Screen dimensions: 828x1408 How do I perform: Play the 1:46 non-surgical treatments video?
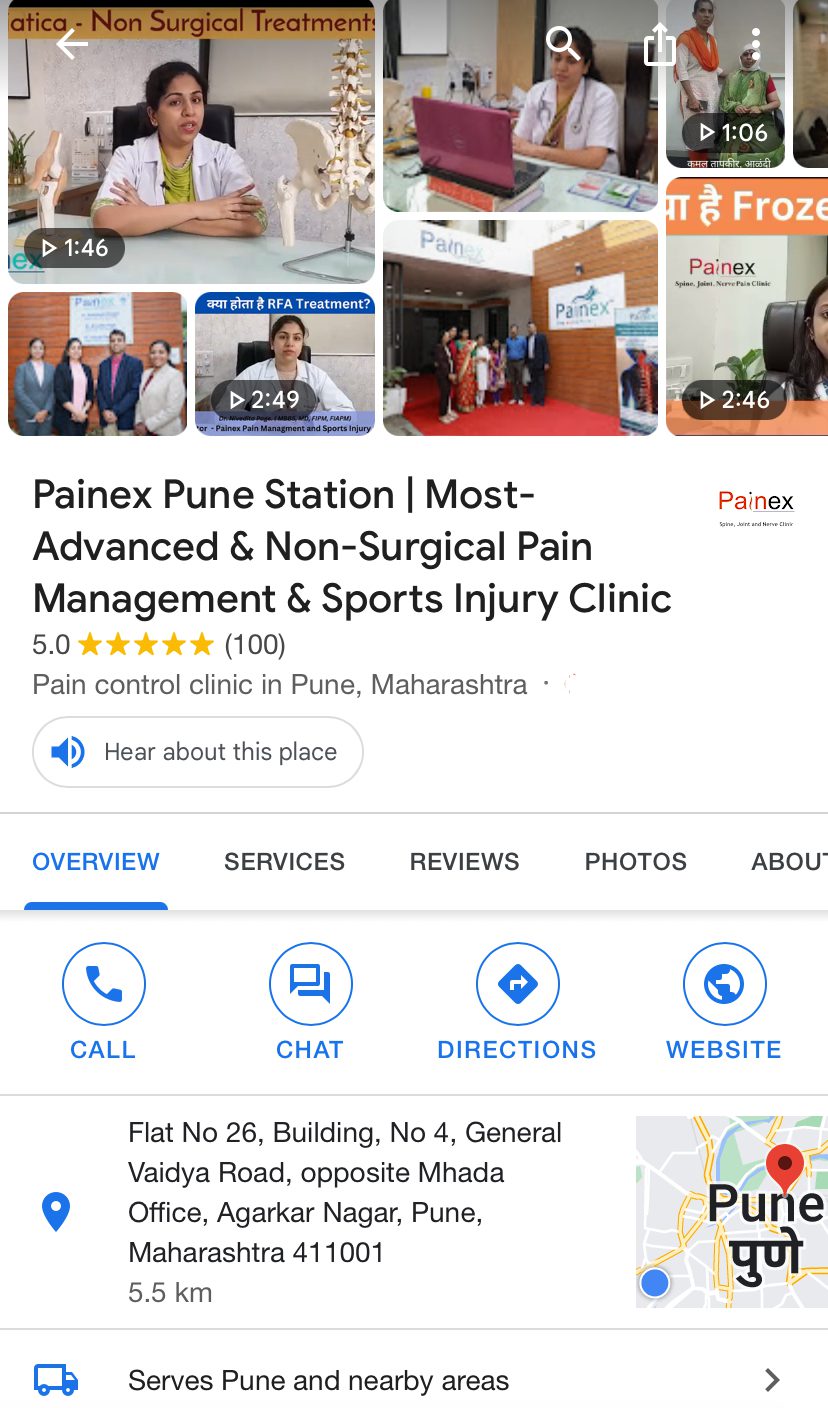(x=191, y=142)
